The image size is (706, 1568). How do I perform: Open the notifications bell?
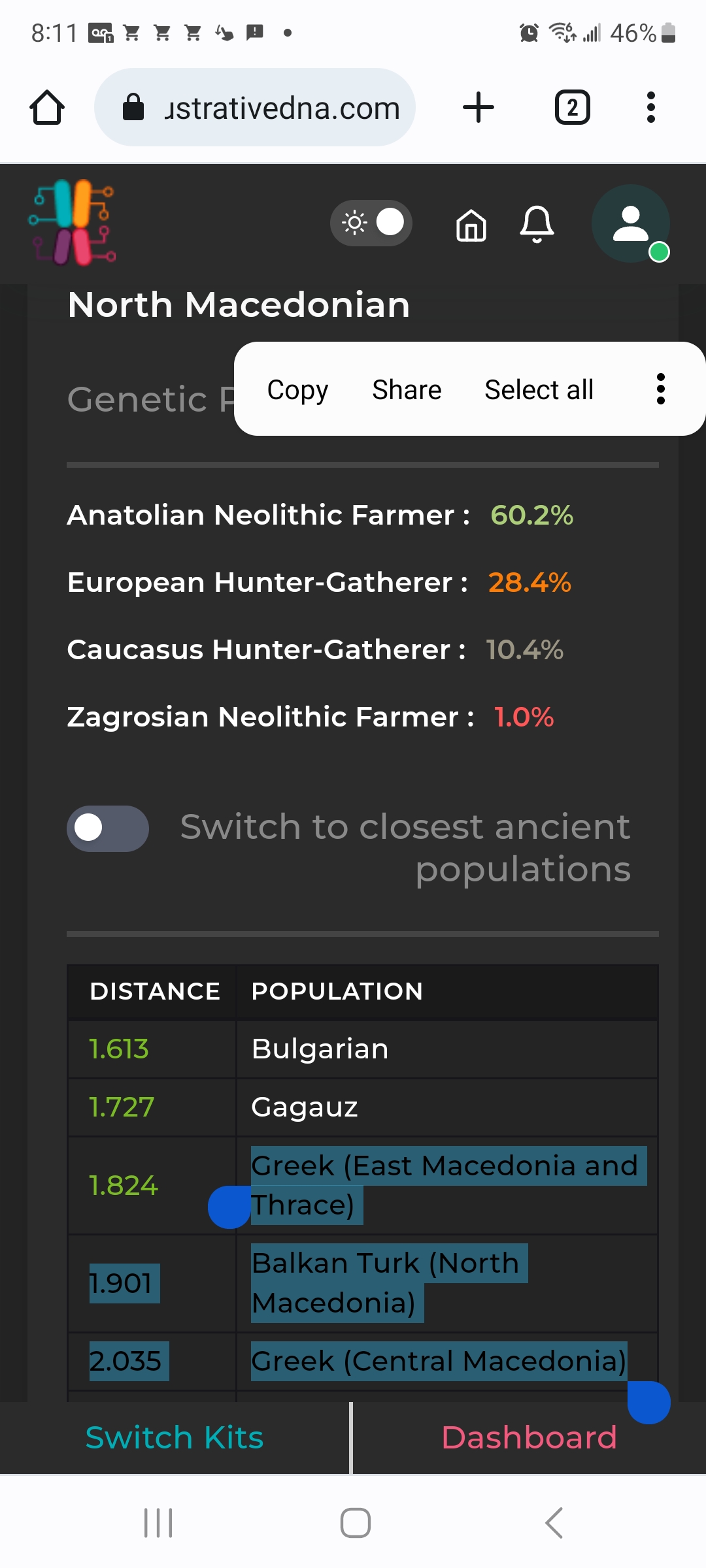coord(537,224)
